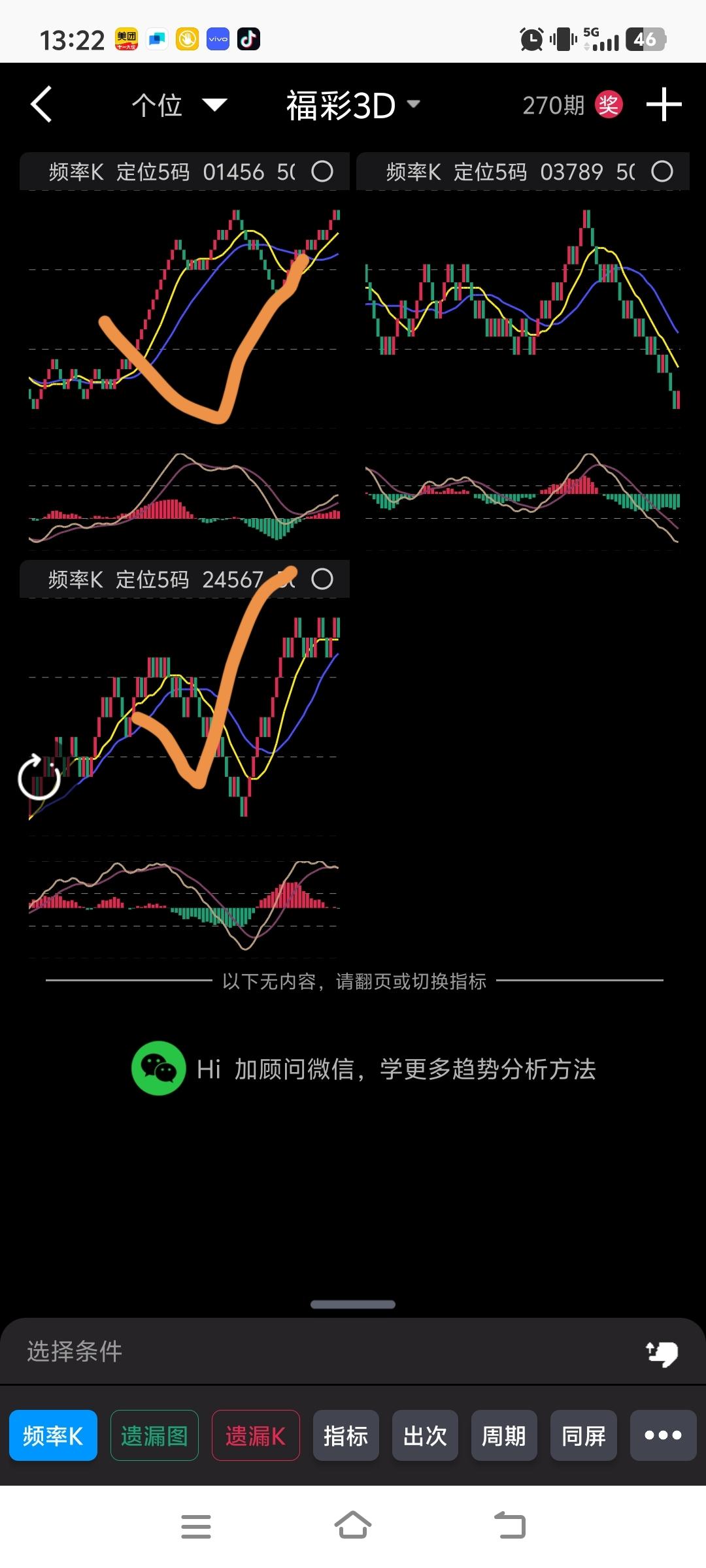This screenshot has height=1568, width=706.
Task: Switch to the 频率K tab
Action: tap(53, 1435)
